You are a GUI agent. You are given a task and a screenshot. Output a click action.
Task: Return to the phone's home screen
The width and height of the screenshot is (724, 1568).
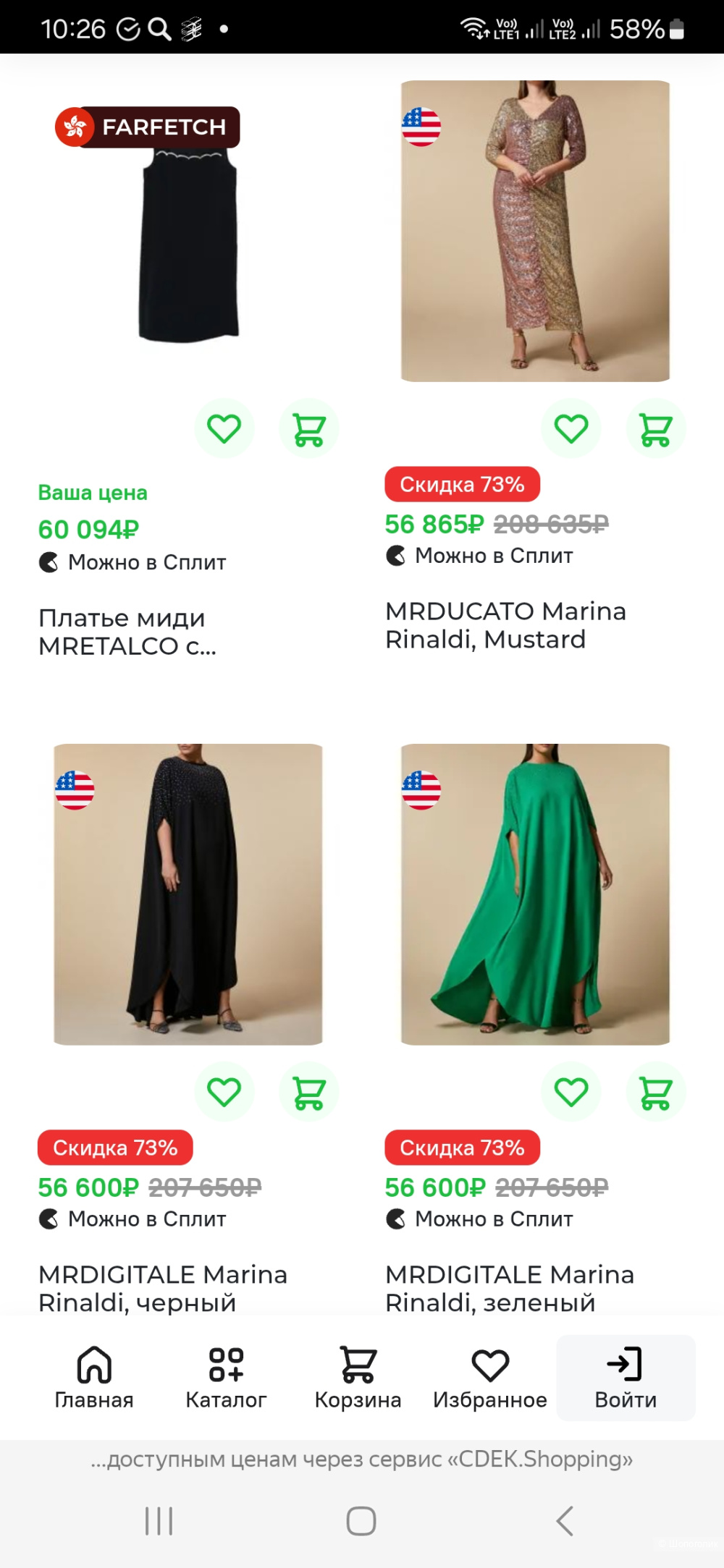(x=361, y=1521)
